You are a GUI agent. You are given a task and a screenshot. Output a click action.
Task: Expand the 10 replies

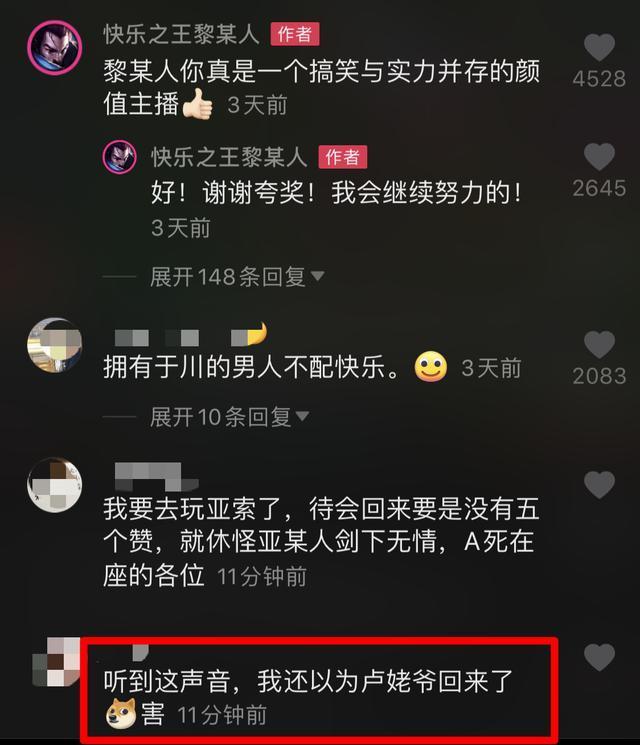click(x=230, y=416)
